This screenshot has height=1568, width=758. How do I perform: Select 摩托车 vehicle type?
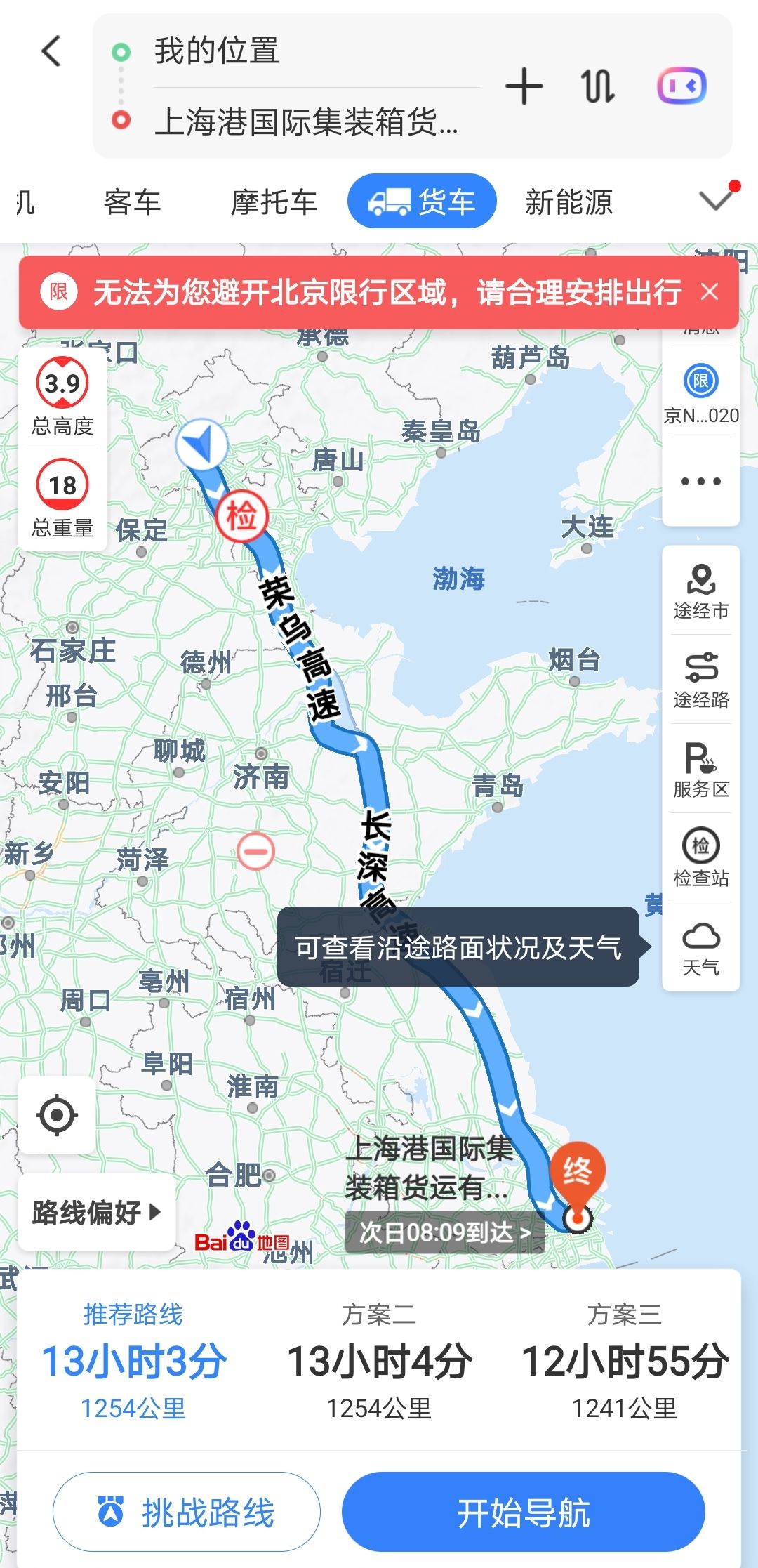[274, 201]
